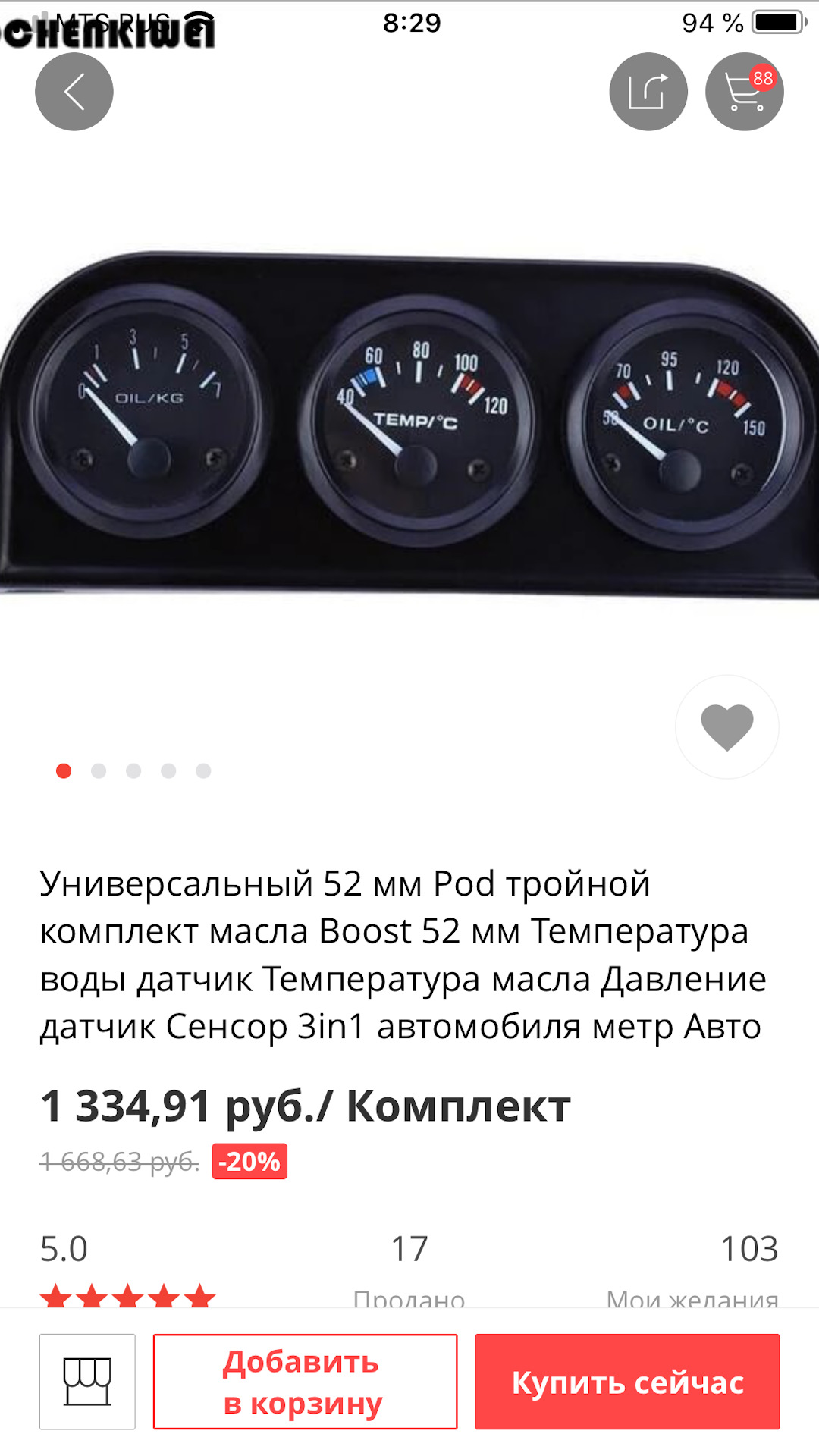The width and height of the screenshot is (819, 1456).
Task: Tap the first red pagination dot
Action: click(64, 771)
